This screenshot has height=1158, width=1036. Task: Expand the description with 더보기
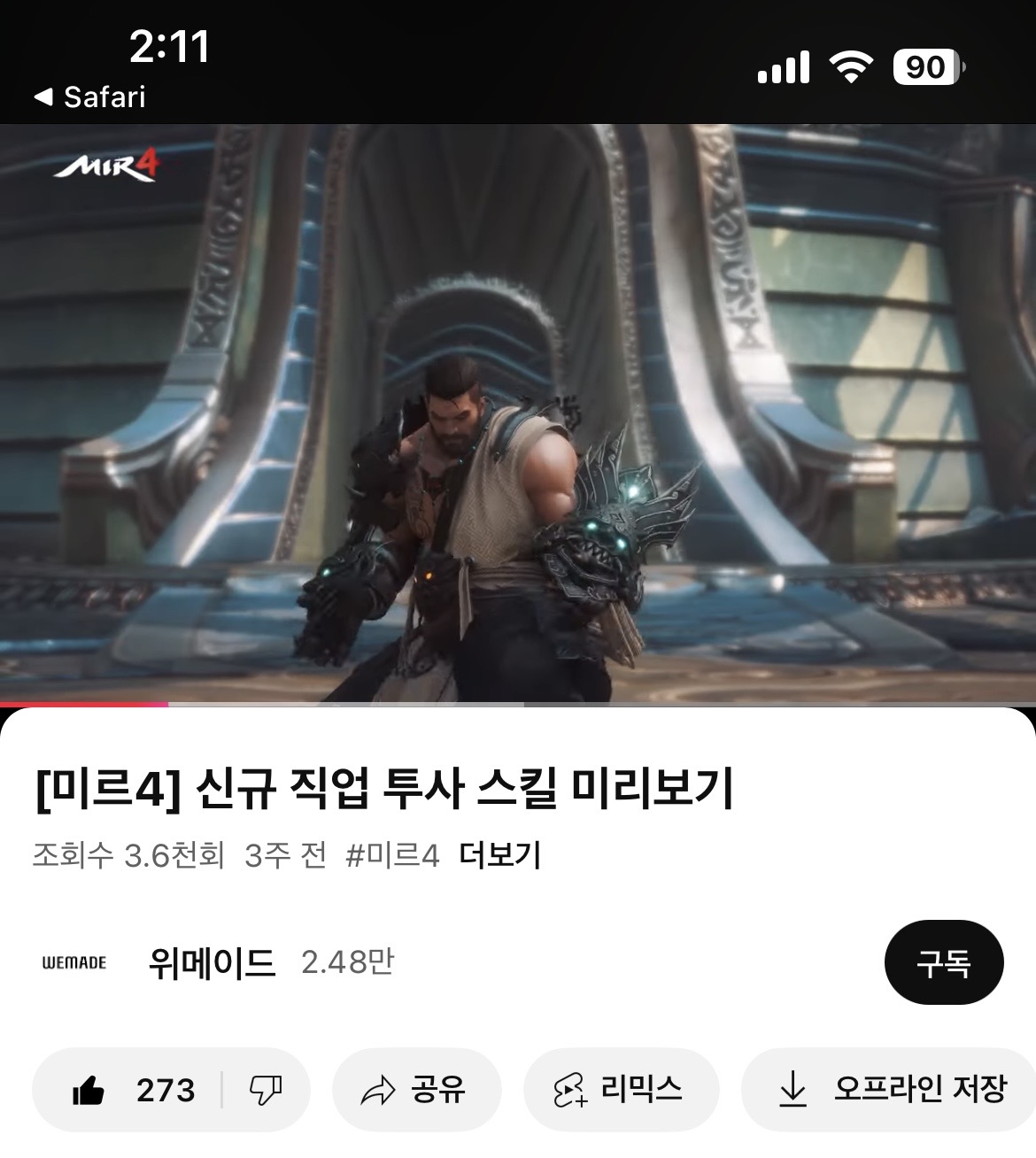499,855
